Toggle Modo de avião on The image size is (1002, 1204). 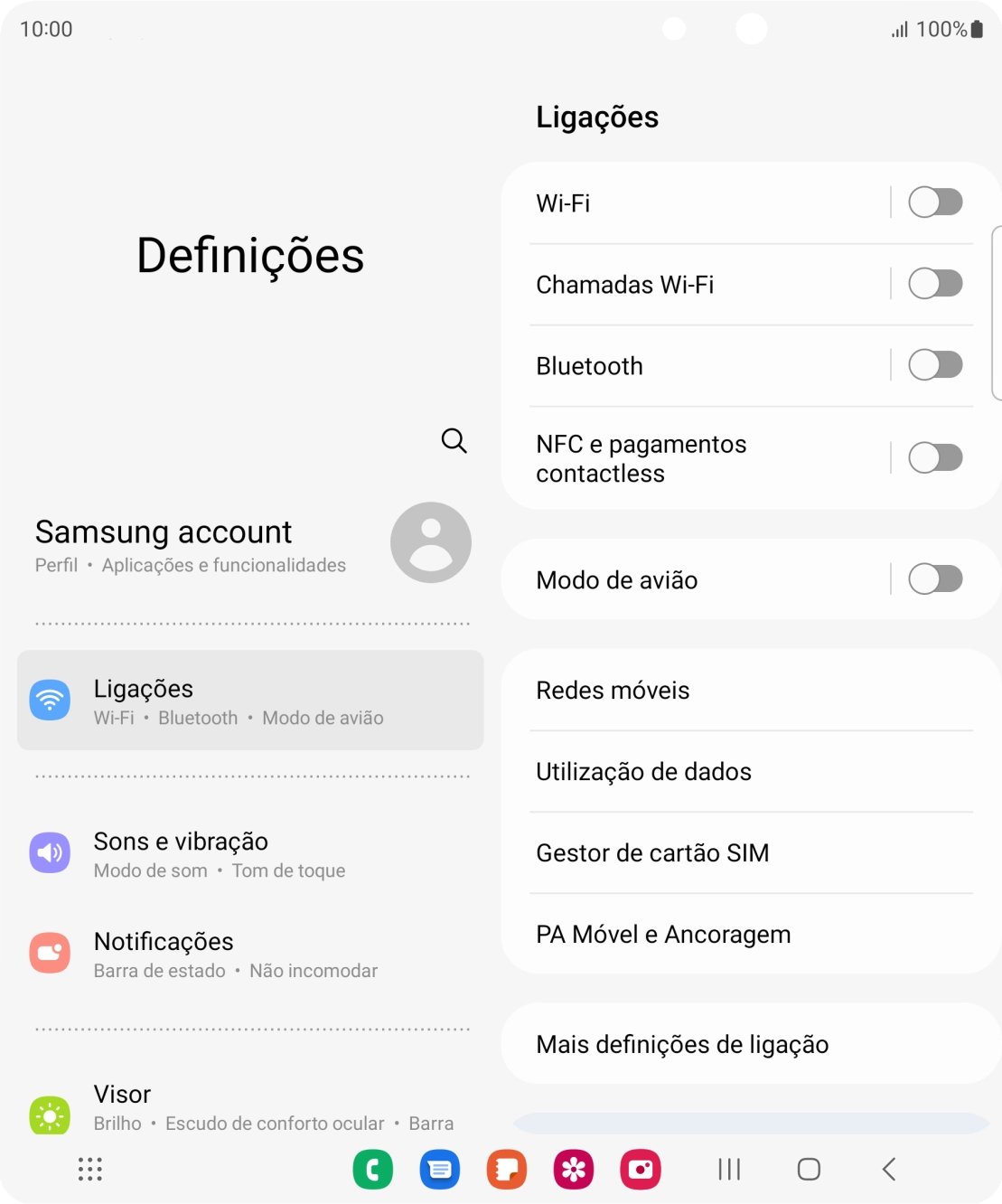click(x=935, y=579)
